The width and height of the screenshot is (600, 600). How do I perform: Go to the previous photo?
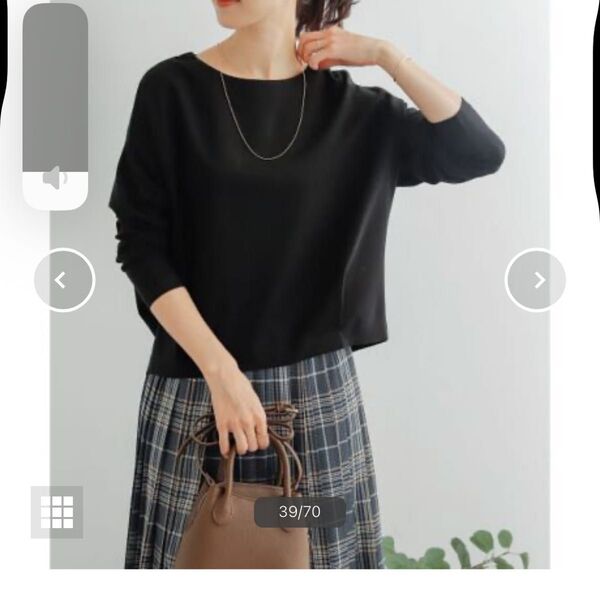[x=64, y=280]
